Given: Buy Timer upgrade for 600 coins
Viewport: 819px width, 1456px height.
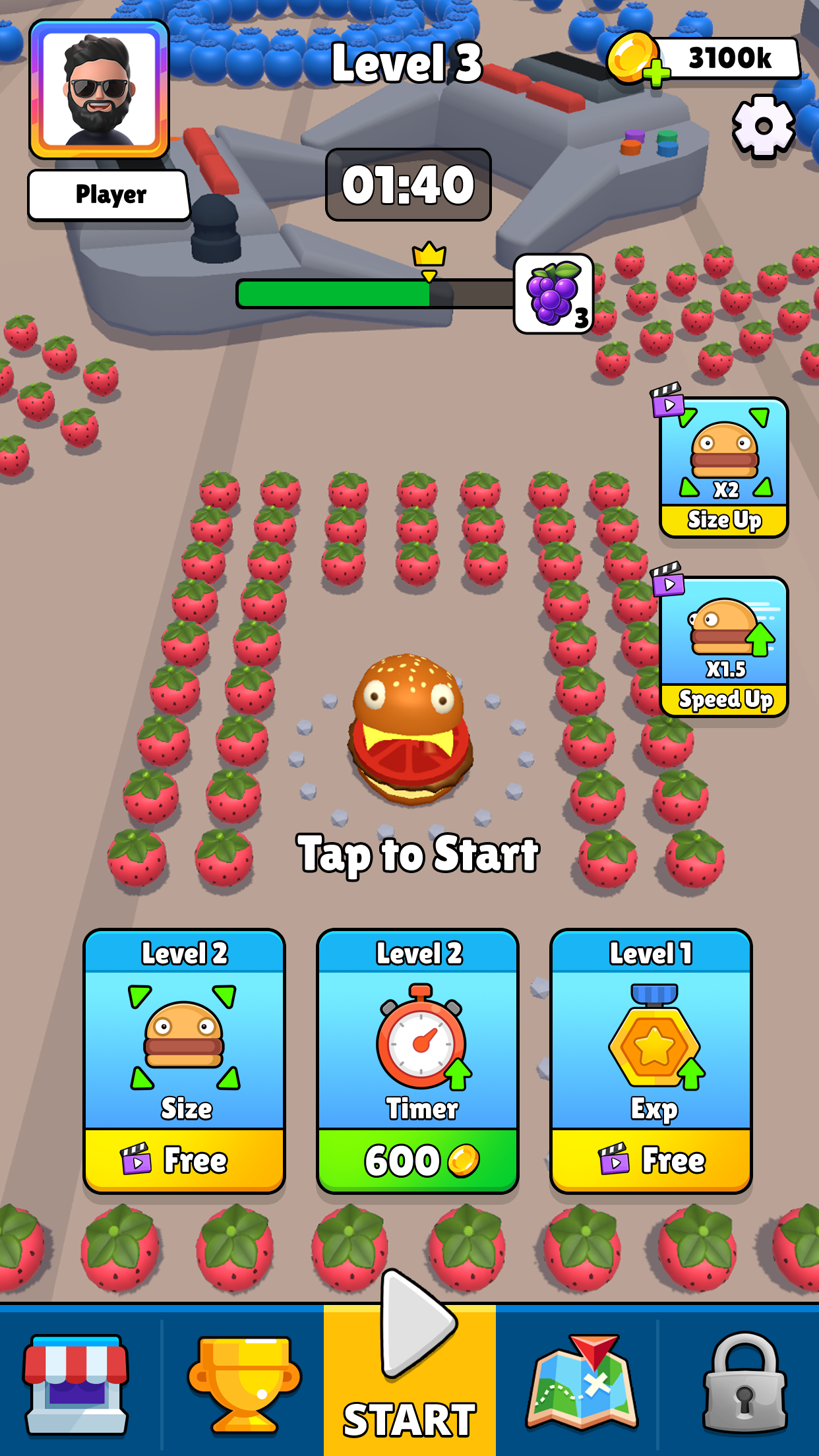Looking at the screenshot, I should (x=417, y=1161).
